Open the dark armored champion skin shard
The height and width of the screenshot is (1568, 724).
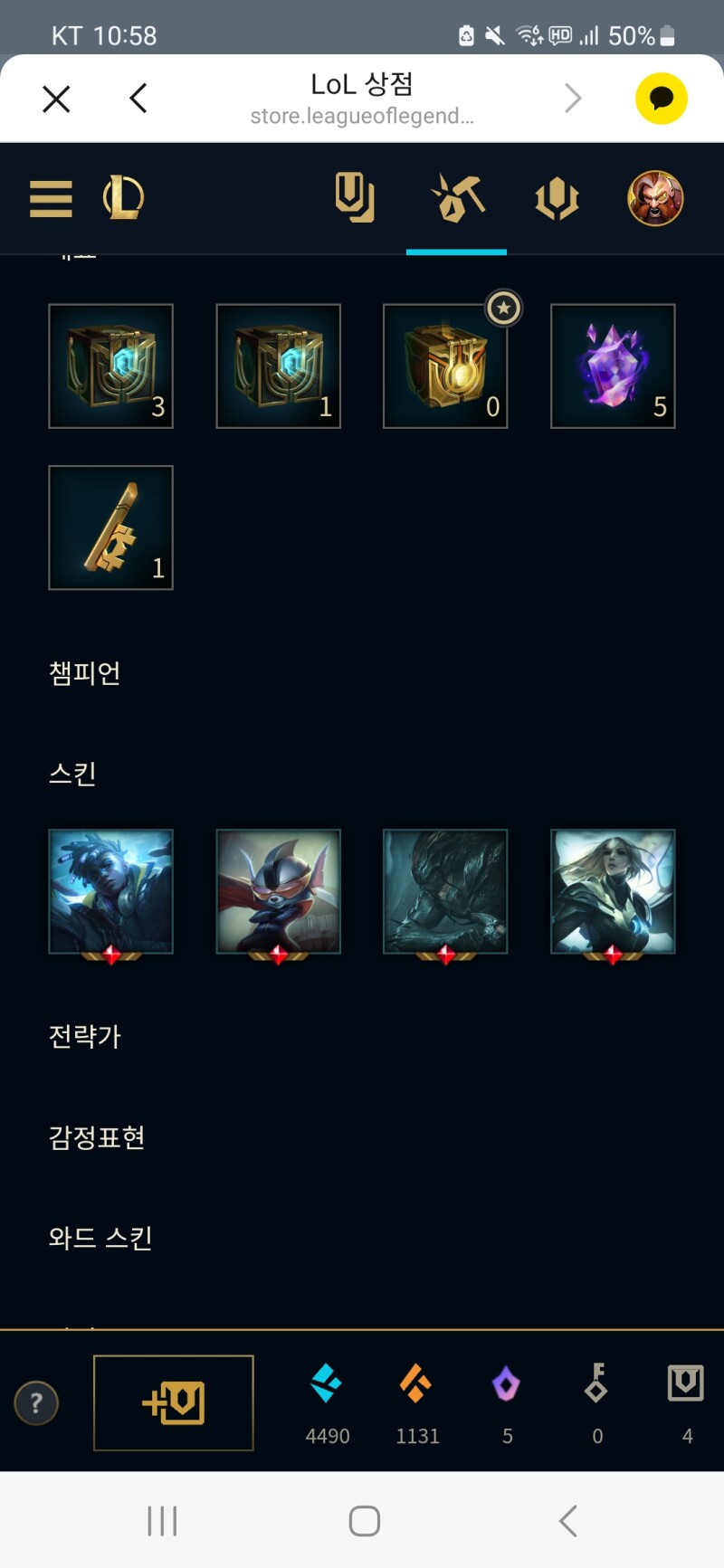click(445, 891)
